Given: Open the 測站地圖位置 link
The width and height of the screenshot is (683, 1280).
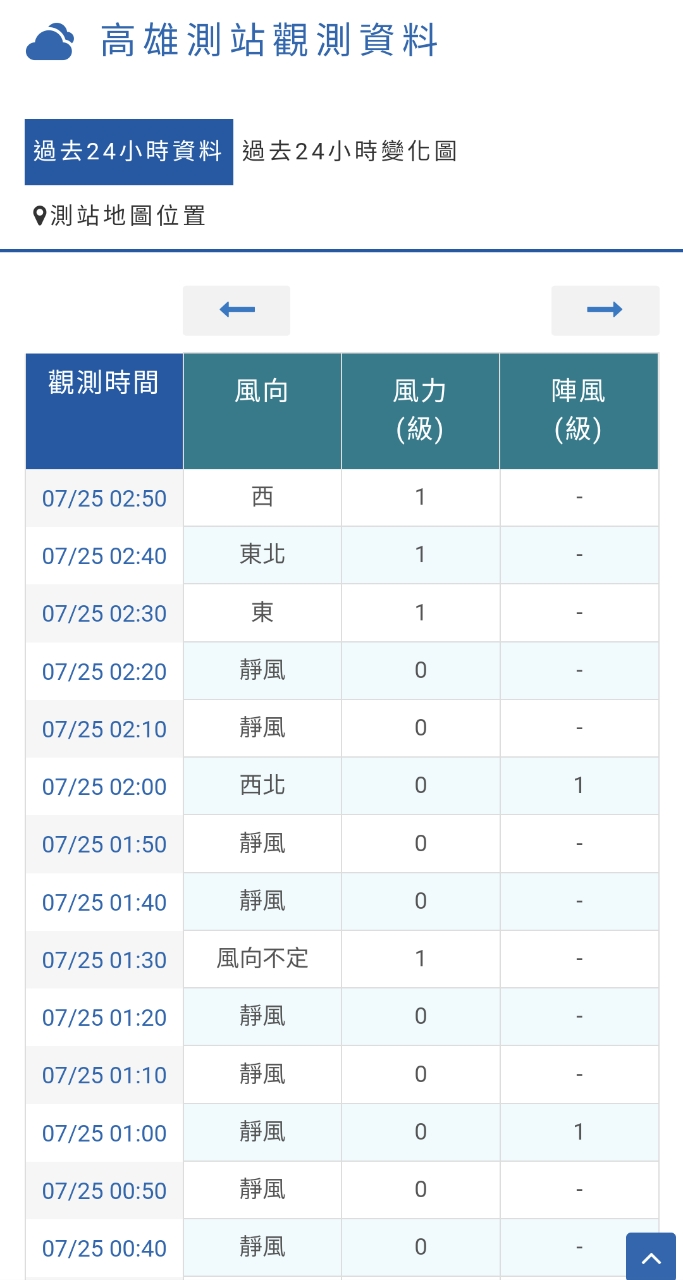Looking at the screenshot, I should pyautogui.click(x=119, y=216).
